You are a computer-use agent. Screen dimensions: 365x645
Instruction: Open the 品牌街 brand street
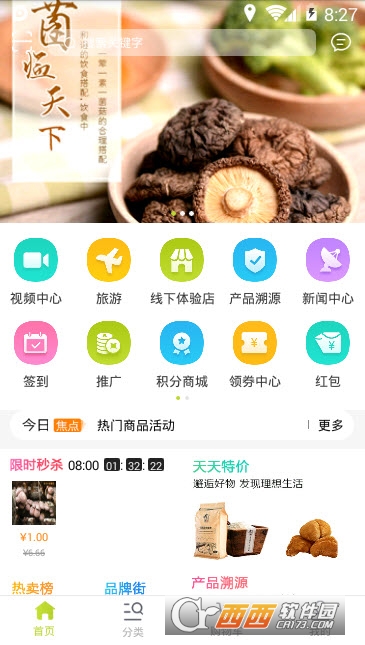click(125, 588)
